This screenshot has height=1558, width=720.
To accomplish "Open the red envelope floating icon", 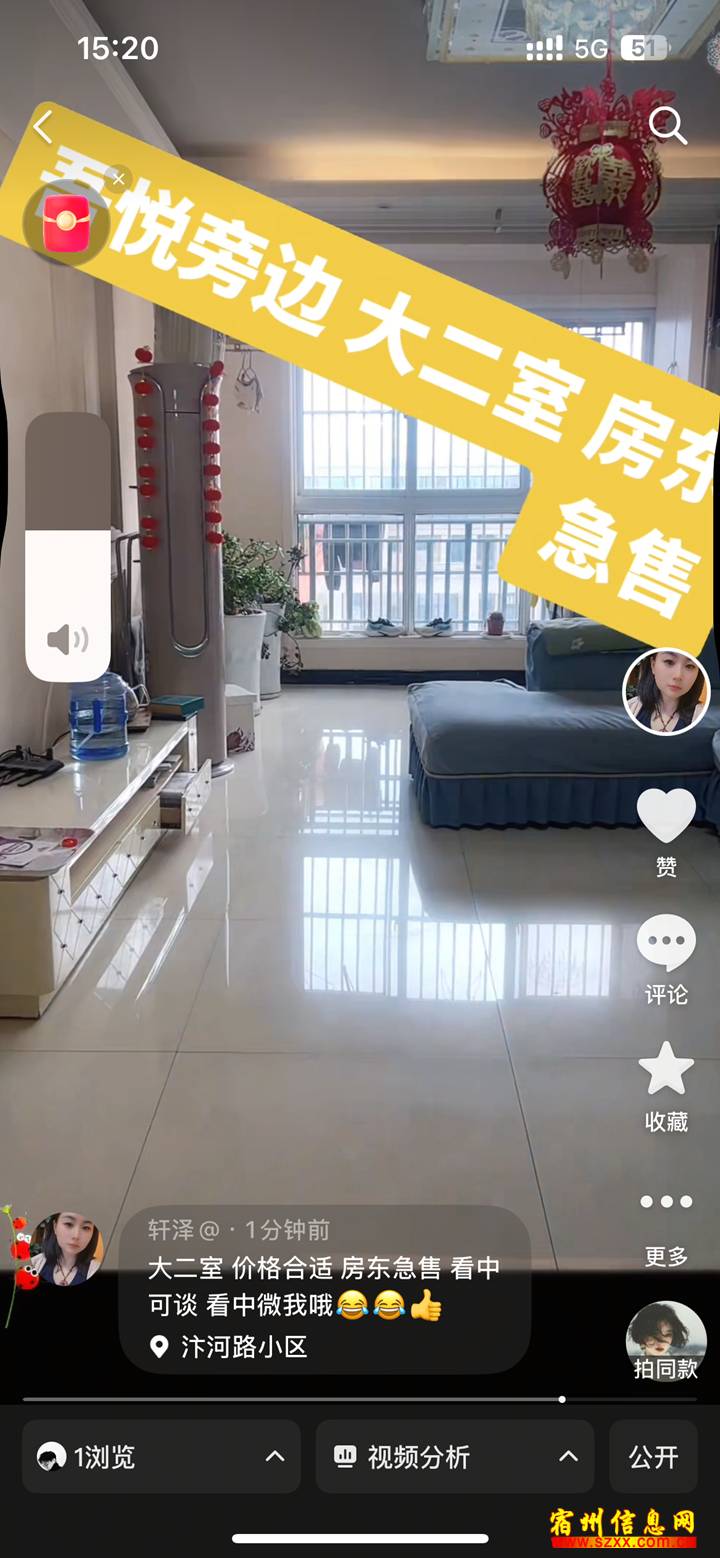I will tap(66, 222).
